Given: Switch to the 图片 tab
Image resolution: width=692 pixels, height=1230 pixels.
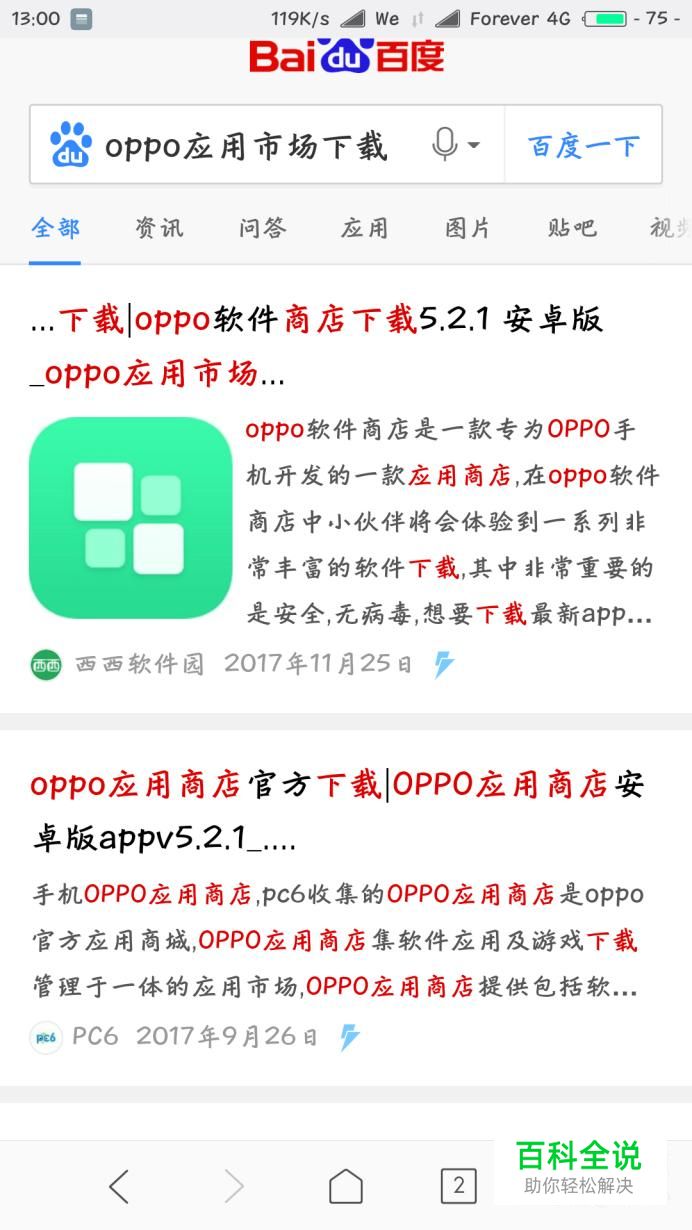Looking at the screenshot, I should click(x=468, y=228).
